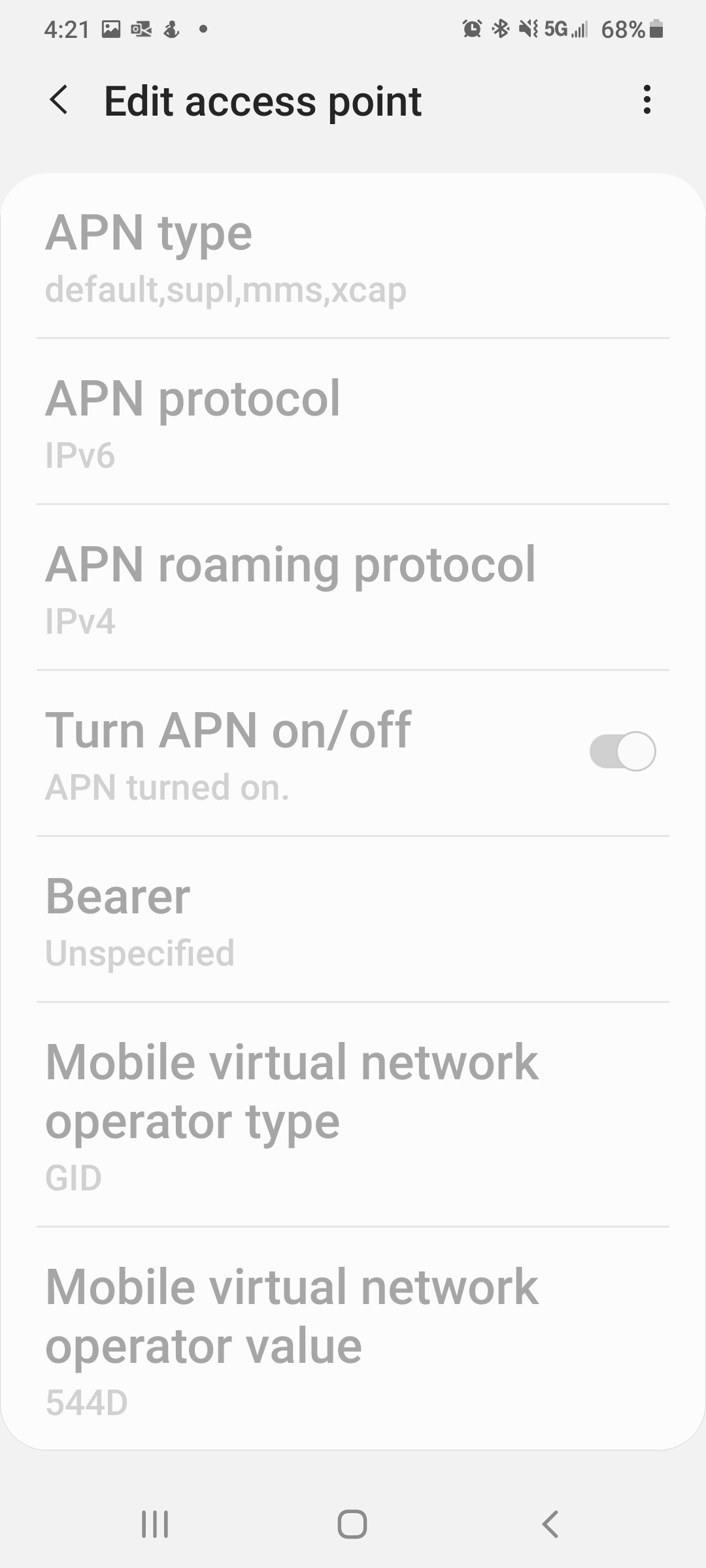Go back from Edit access point

coord(59,100)
